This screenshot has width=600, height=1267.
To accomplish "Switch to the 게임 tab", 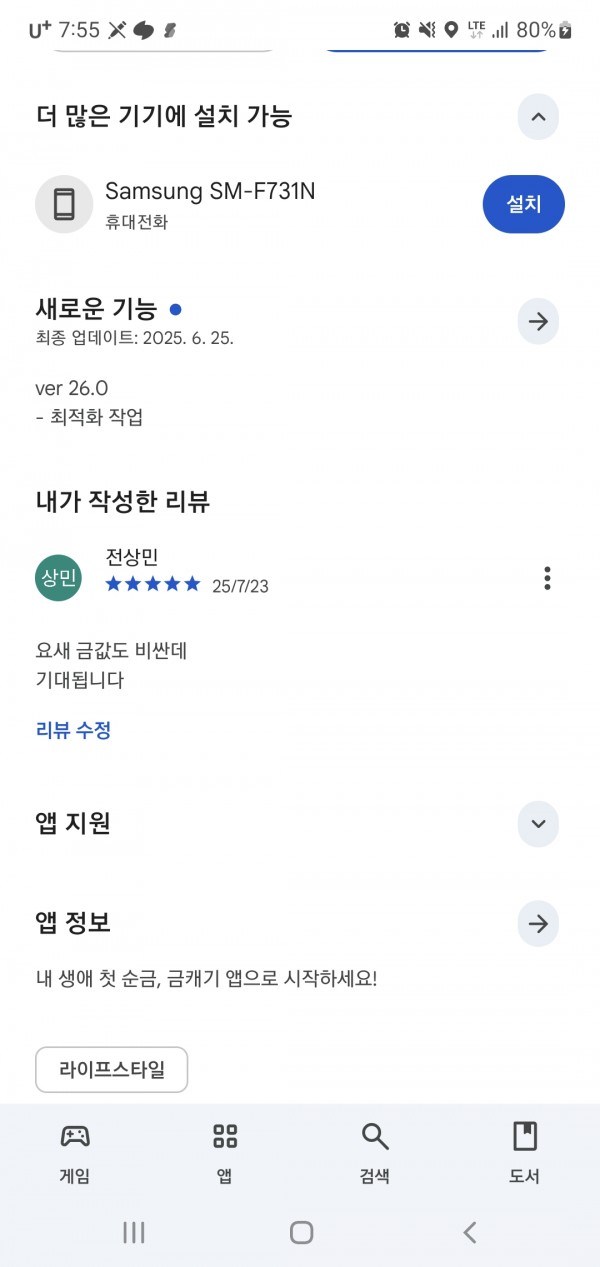I will 75,1153.
